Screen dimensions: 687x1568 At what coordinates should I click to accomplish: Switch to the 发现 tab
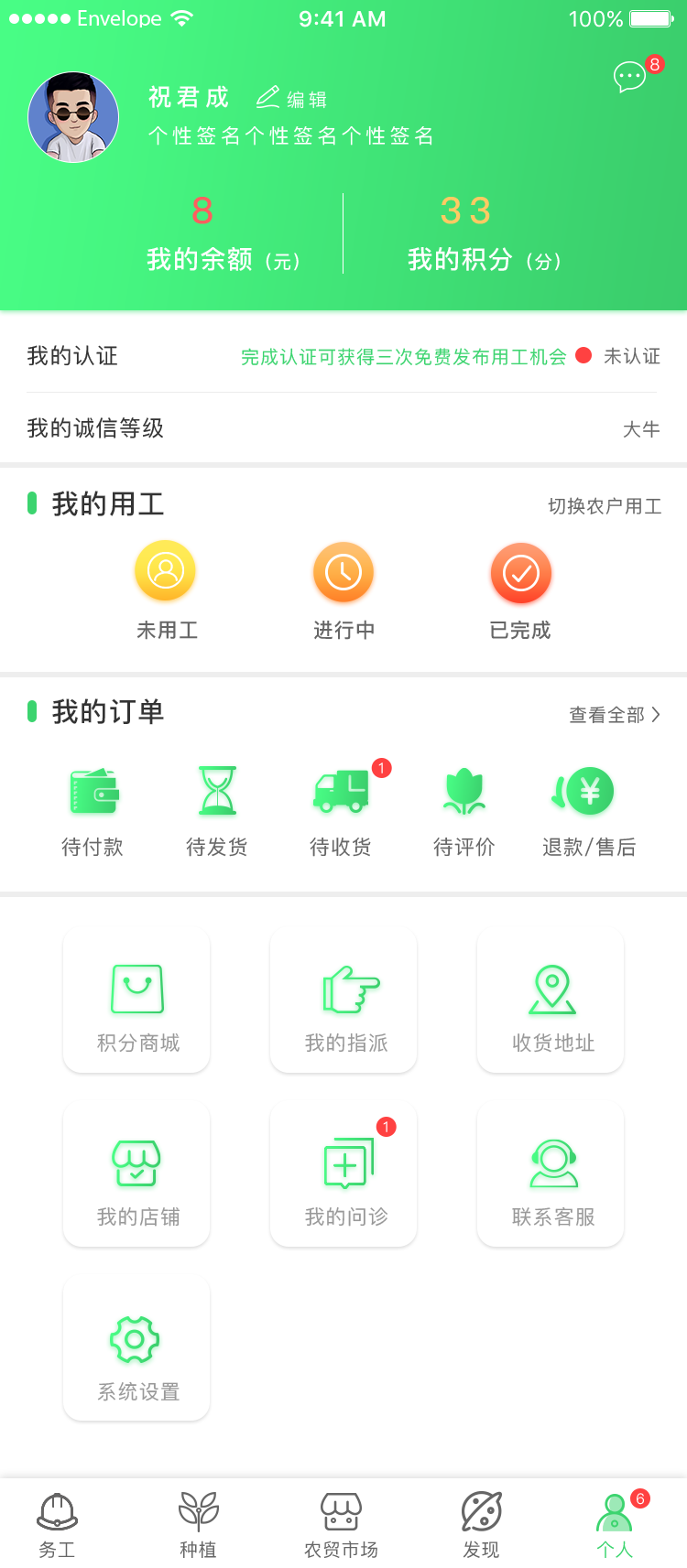tap(481, 1525)
